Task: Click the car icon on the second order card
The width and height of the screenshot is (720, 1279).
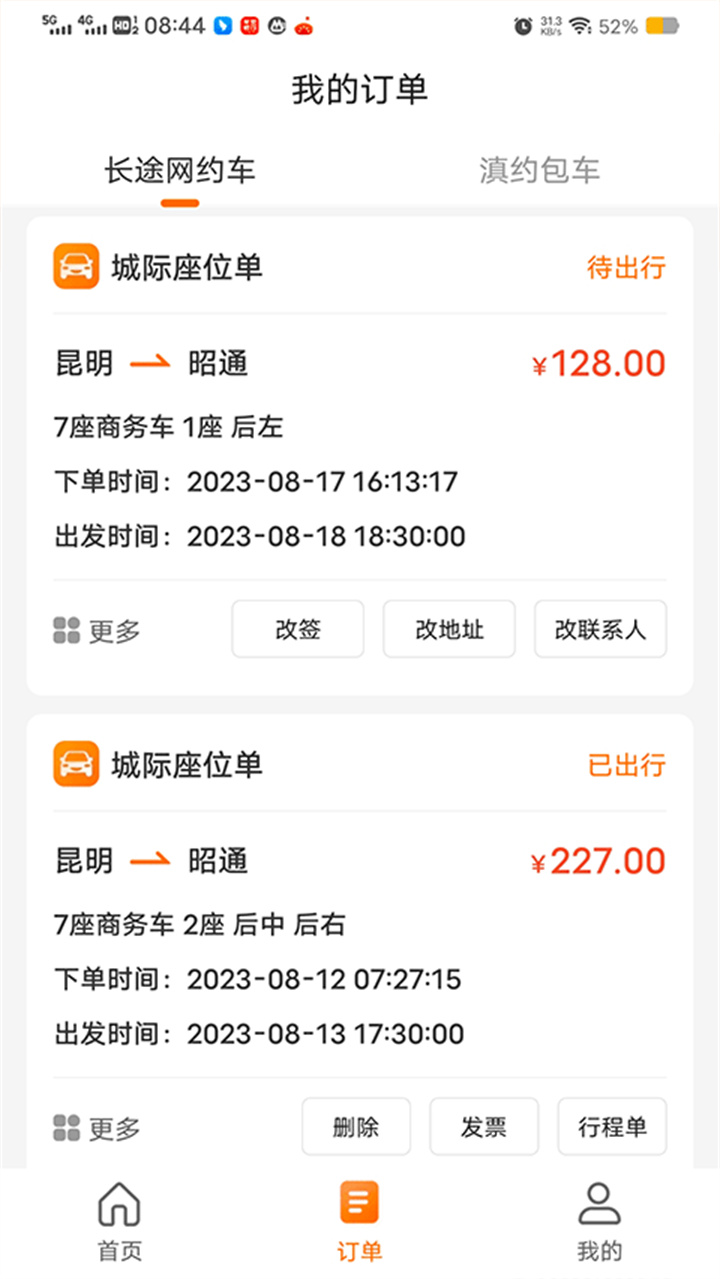Action: [76, 765]
